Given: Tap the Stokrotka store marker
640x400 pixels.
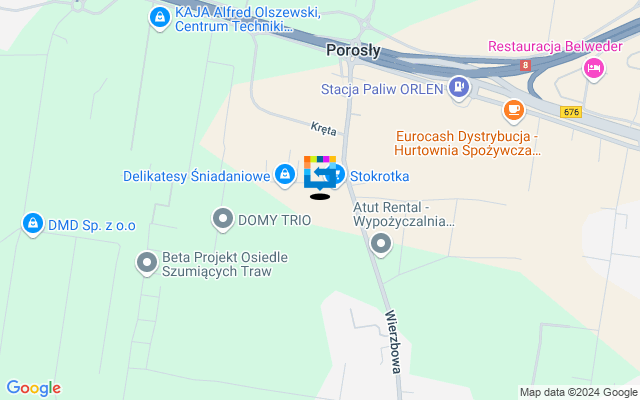Looking at the screenshot, I should click(x=338, y=175).
